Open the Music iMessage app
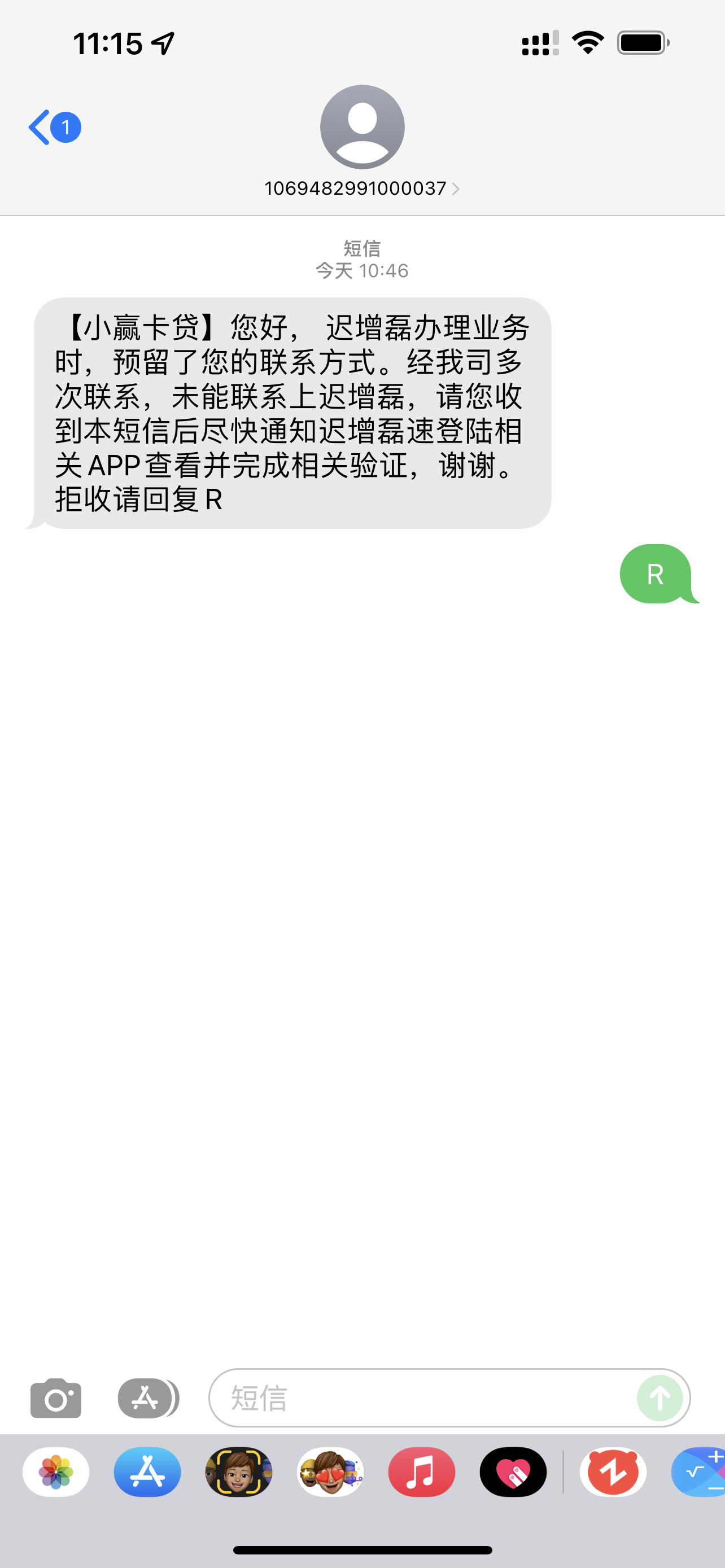725x1568 pixels. (x=421, y=1473)
